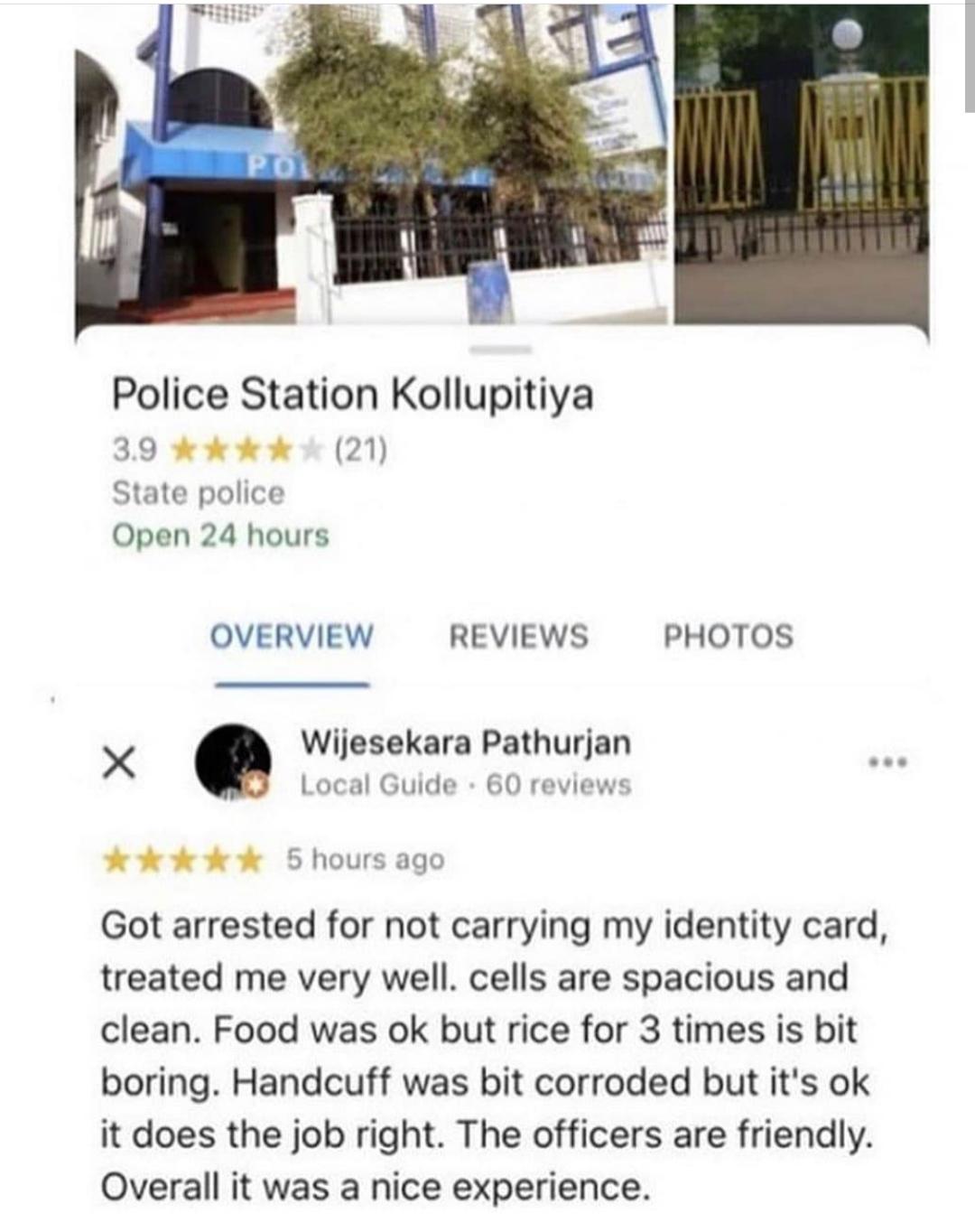The image size is (975, 1232).
Task: Open Wijesekara Pathurjan's profile picture
Action: (x=234, y=762)
